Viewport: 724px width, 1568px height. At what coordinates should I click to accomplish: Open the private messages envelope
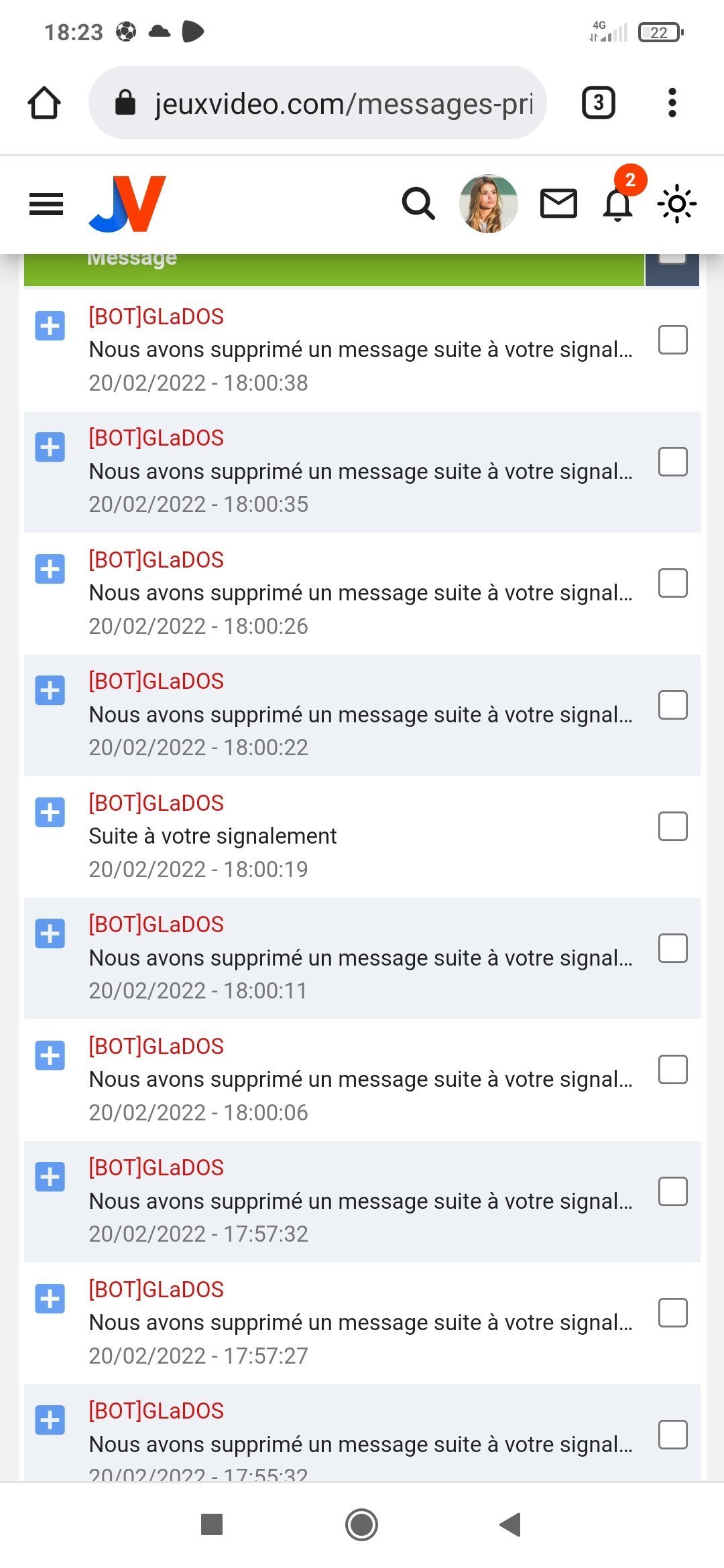point(558,204)
